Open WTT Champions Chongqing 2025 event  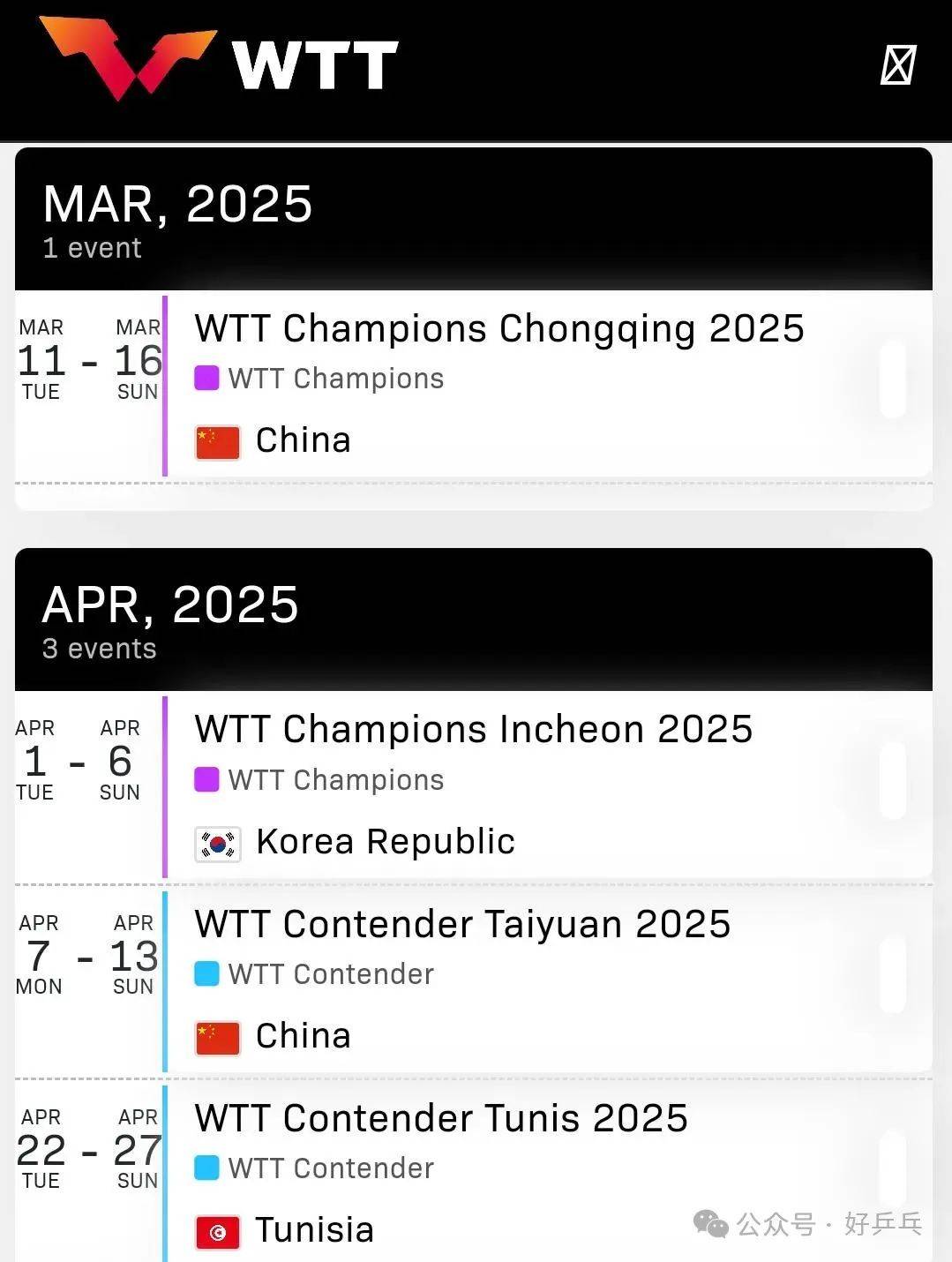[x=499, y=329]
